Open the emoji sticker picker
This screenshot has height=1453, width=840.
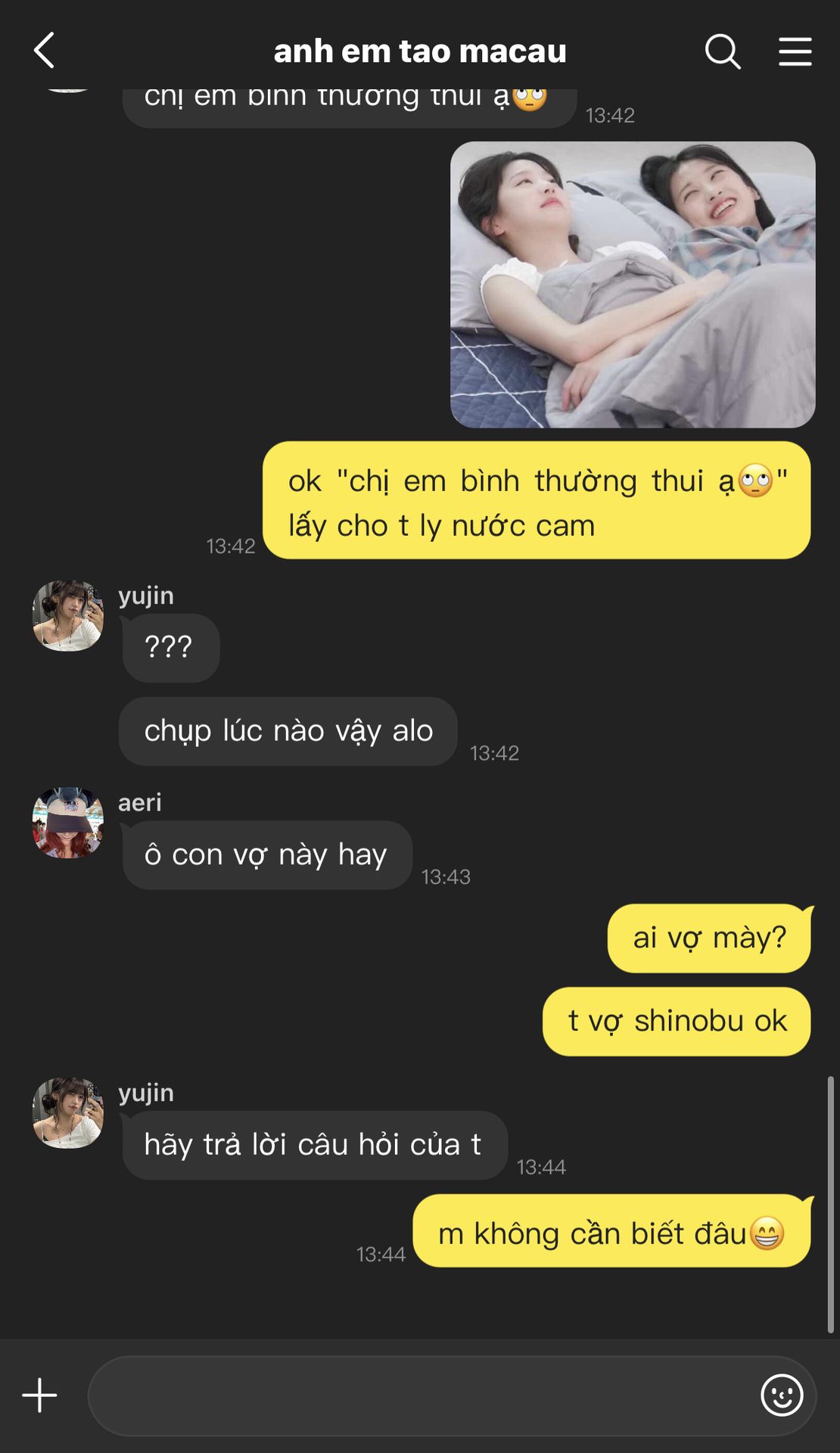(782, 1395)
